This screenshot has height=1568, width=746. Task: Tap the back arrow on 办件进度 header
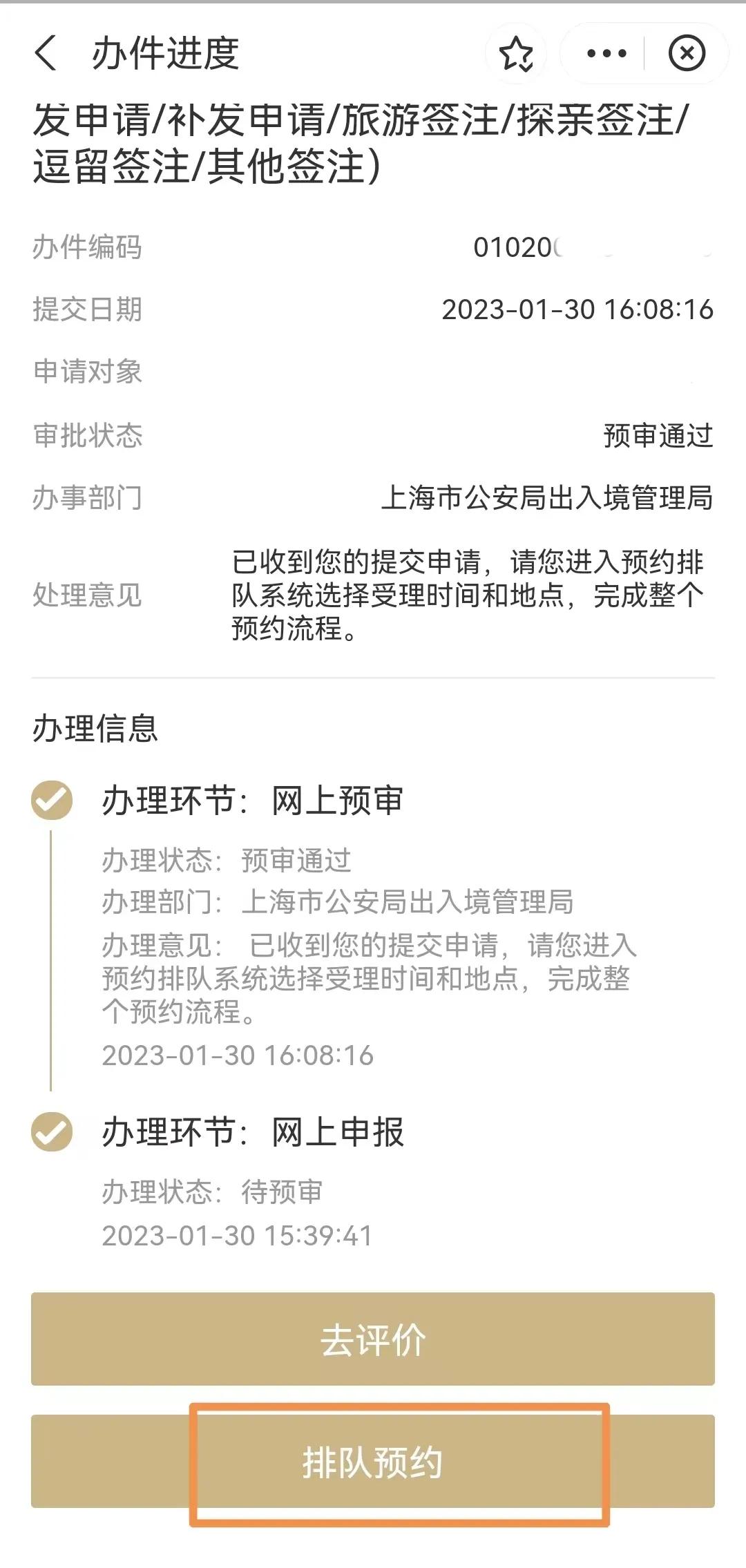coord(46,53)
